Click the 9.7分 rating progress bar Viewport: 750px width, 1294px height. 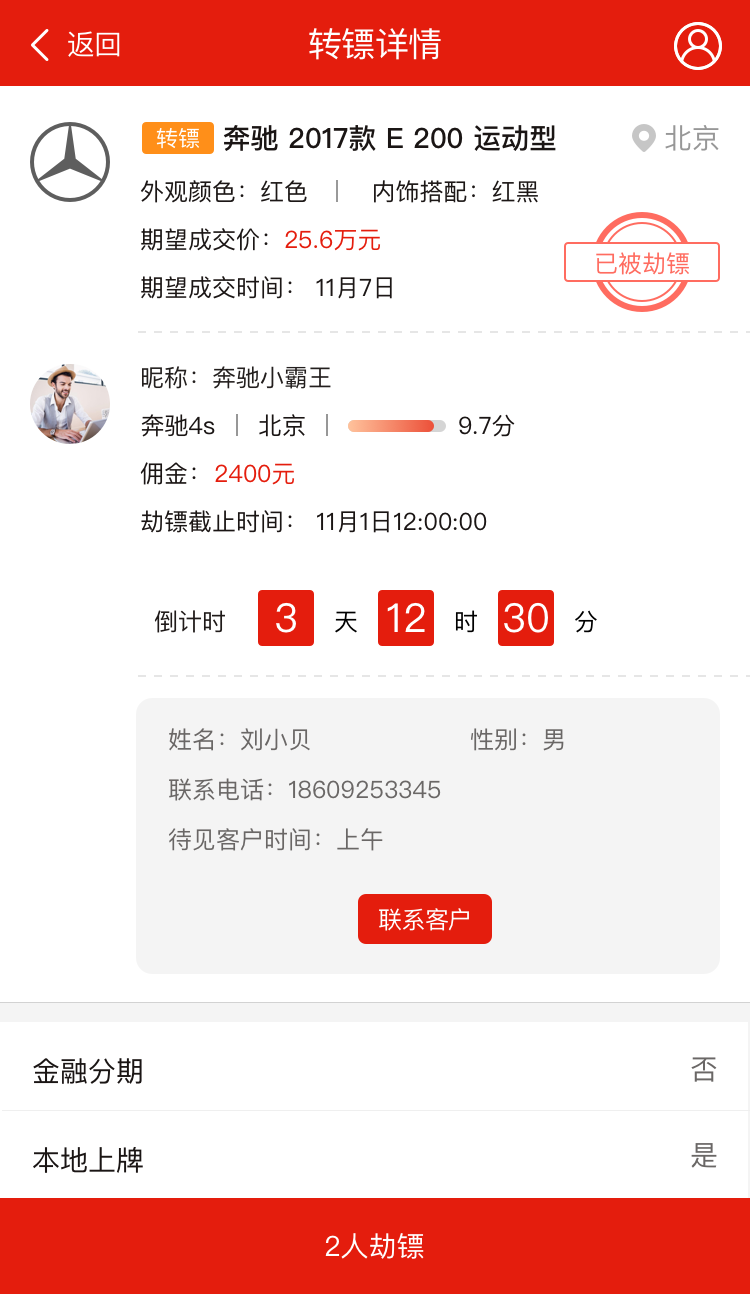coord(396,426)
